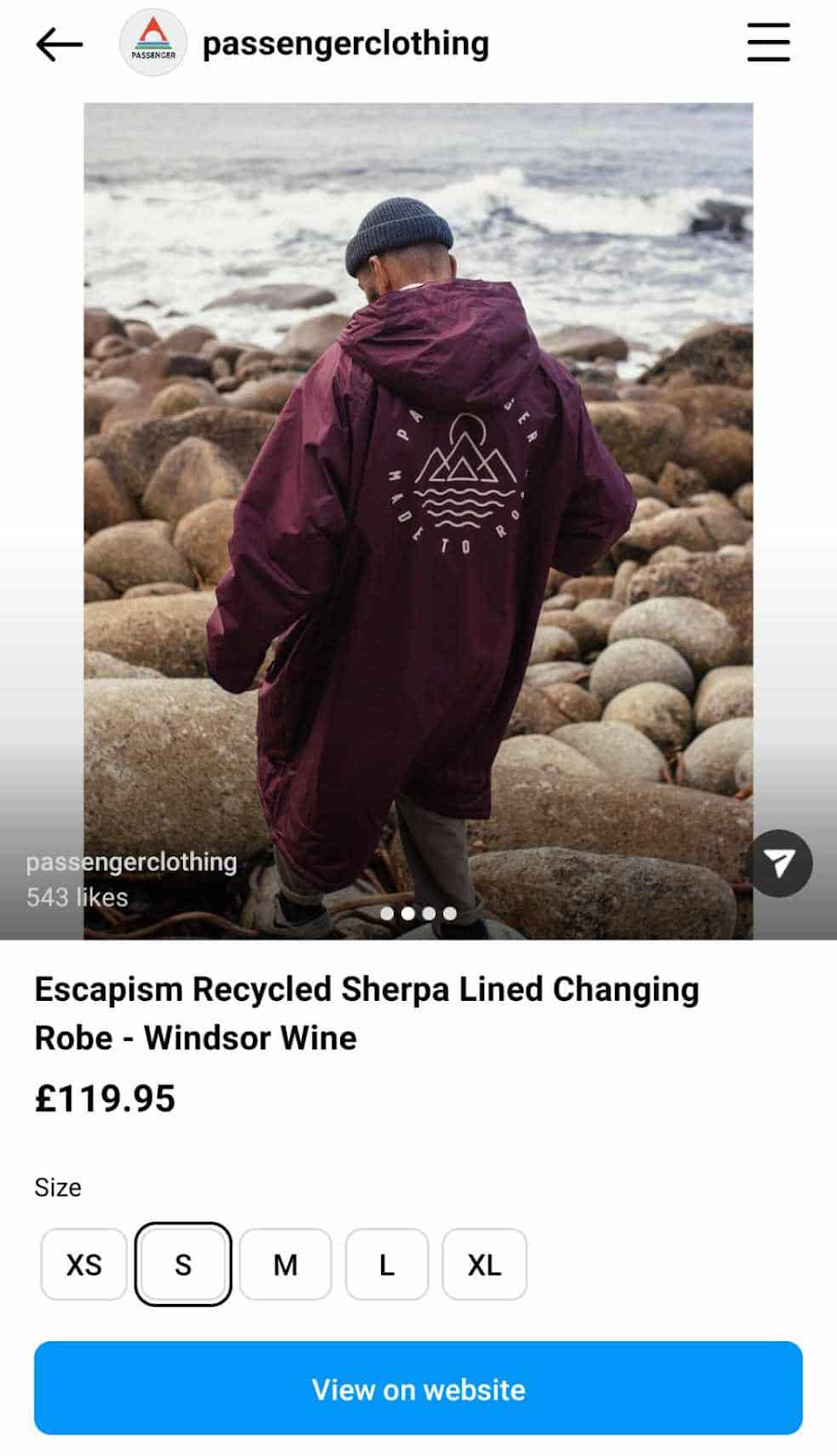Open the changing robe product photo
The width and height of the screenshot is (837, 1456).
[x=418, y=519]
